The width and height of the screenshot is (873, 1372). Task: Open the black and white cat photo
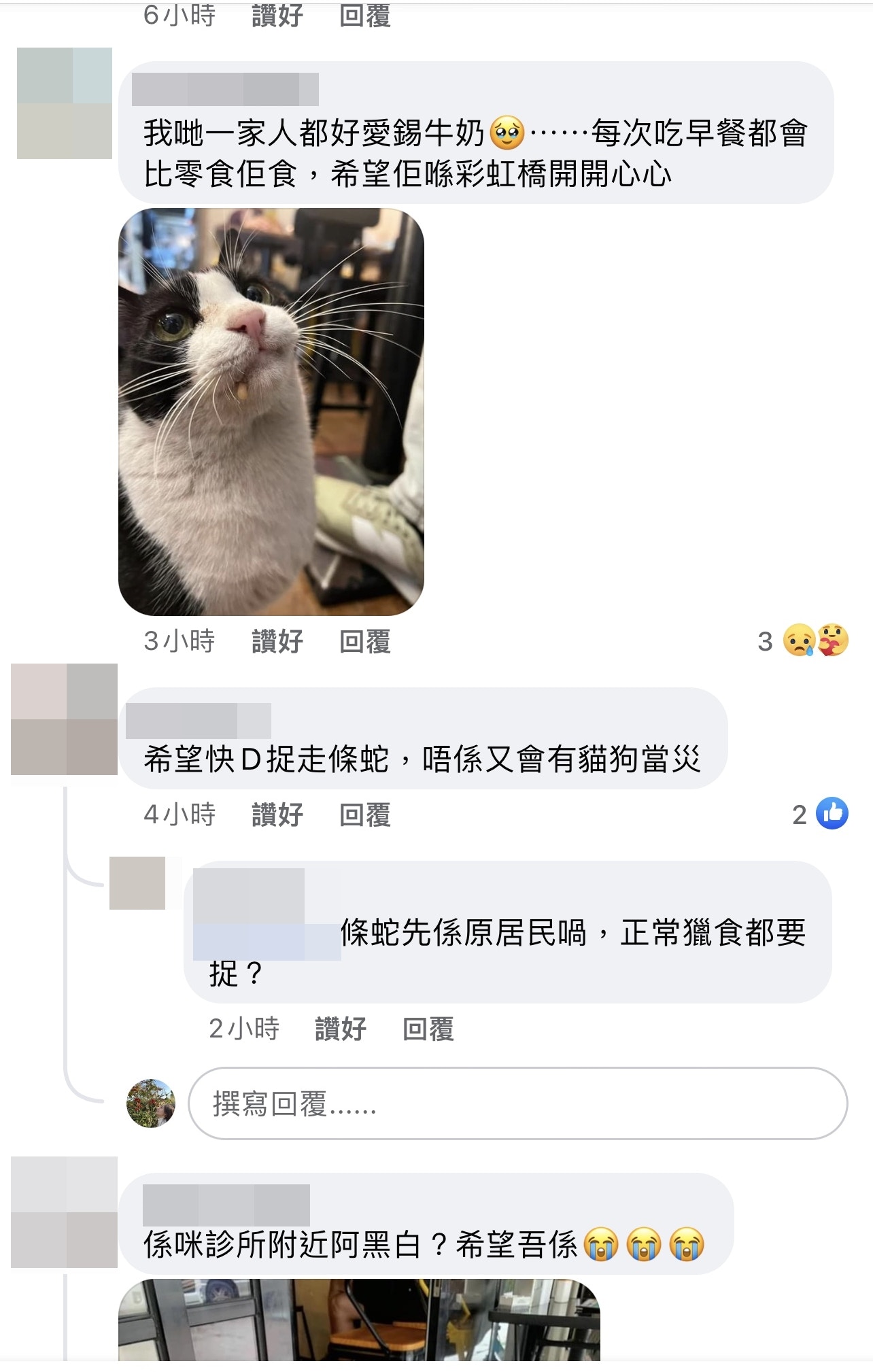click(271, 411)
